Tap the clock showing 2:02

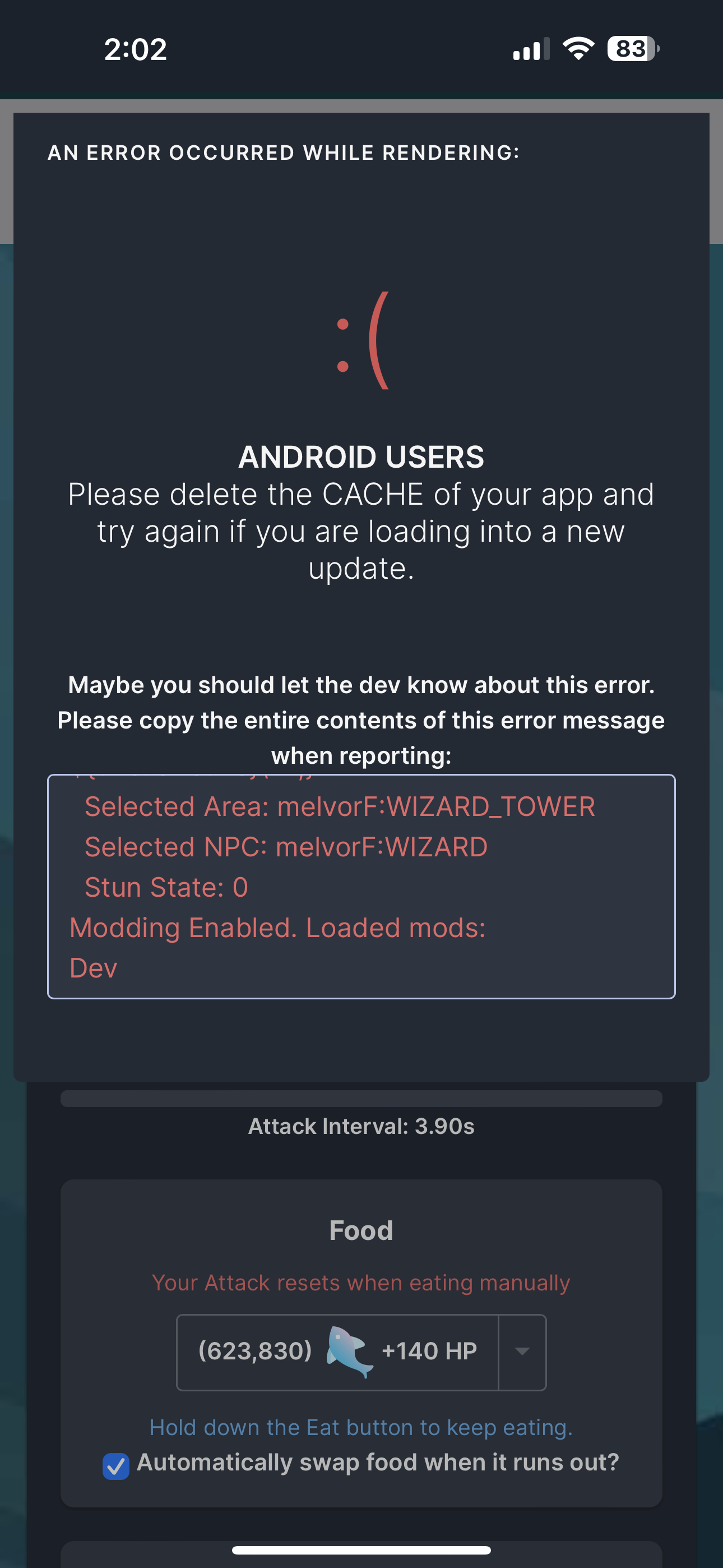point(135,49)
